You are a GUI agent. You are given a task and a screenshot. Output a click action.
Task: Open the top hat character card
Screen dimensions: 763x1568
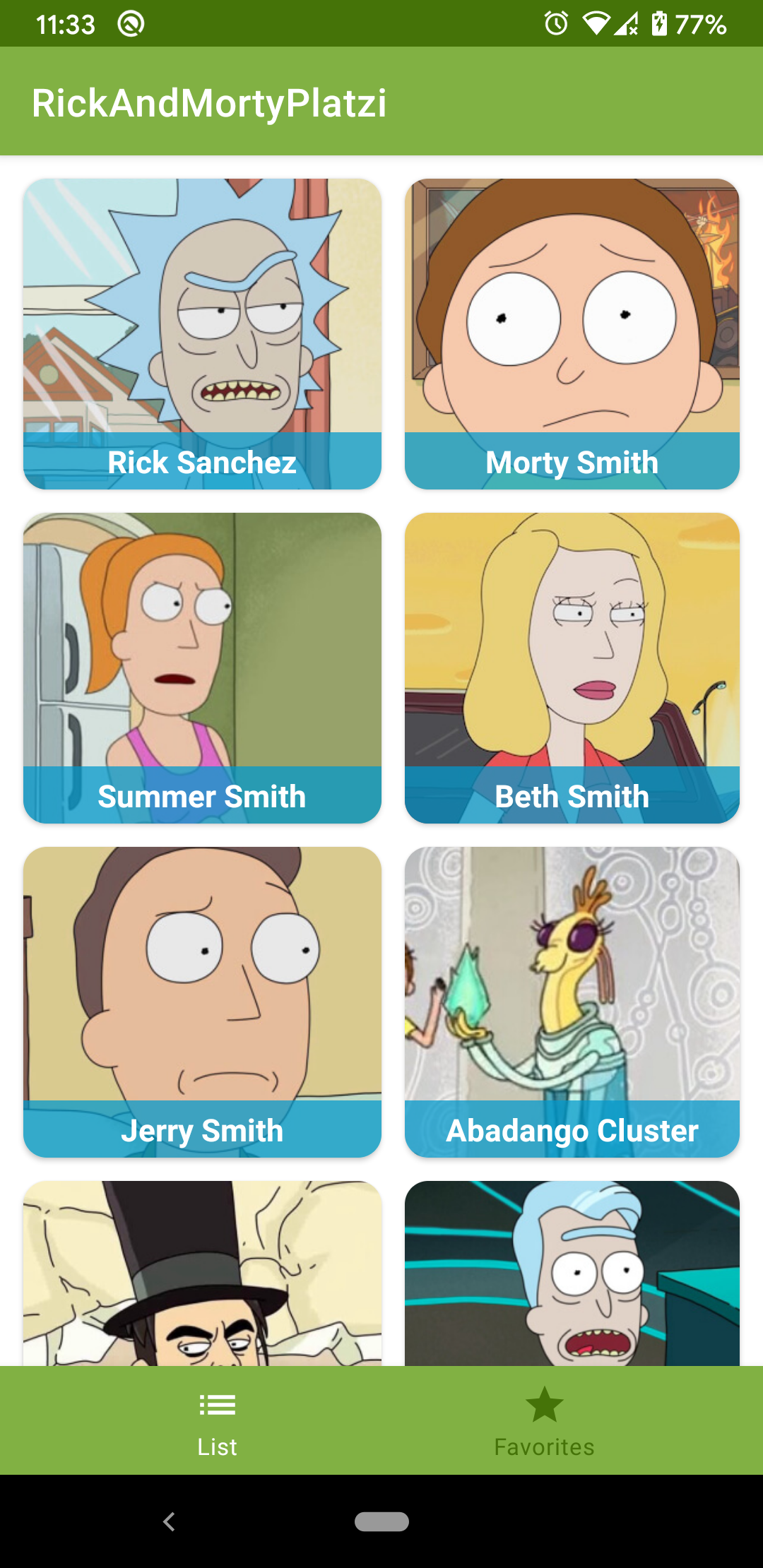pos(202,1273)
